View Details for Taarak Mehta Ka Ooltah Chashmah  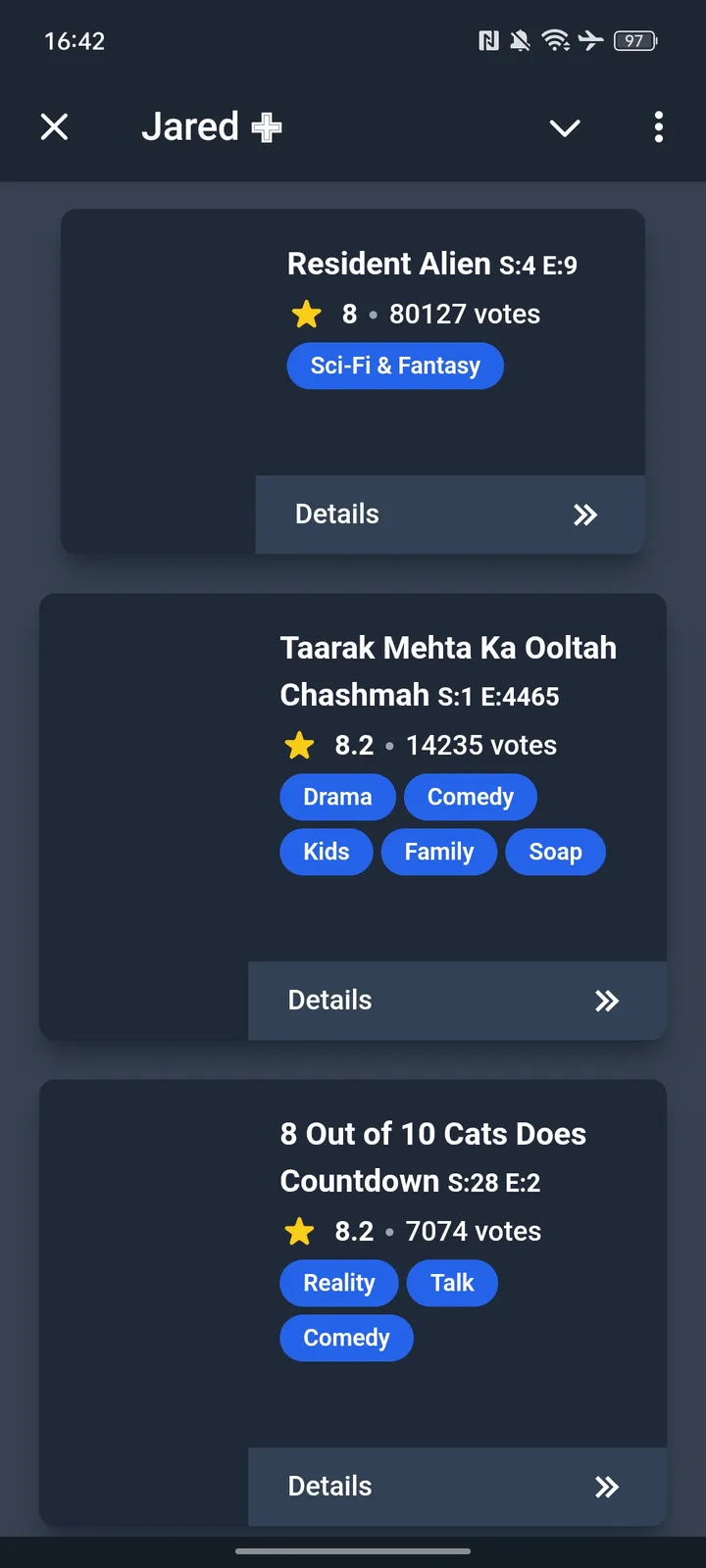[x=456, y=1001]
